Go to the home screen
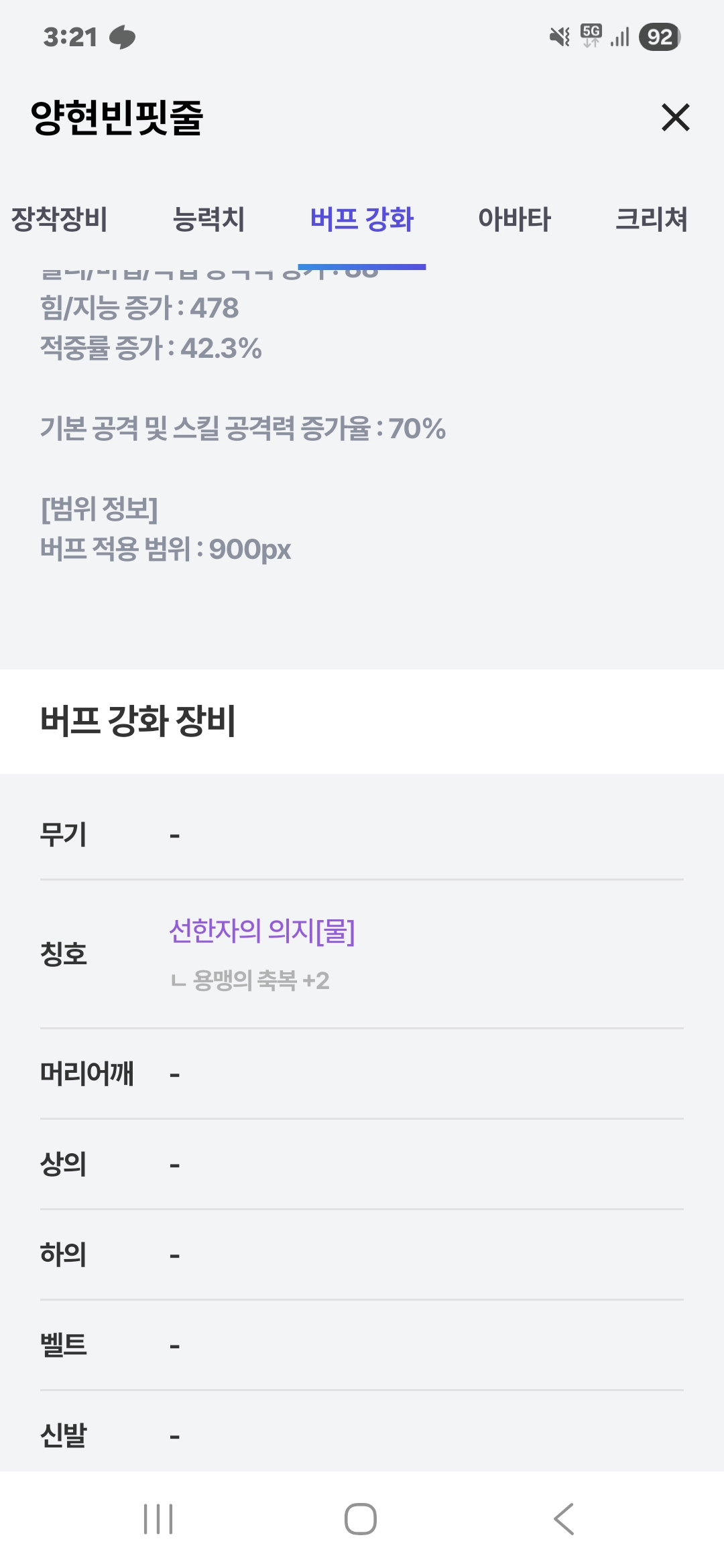 tap(361, 1518)
